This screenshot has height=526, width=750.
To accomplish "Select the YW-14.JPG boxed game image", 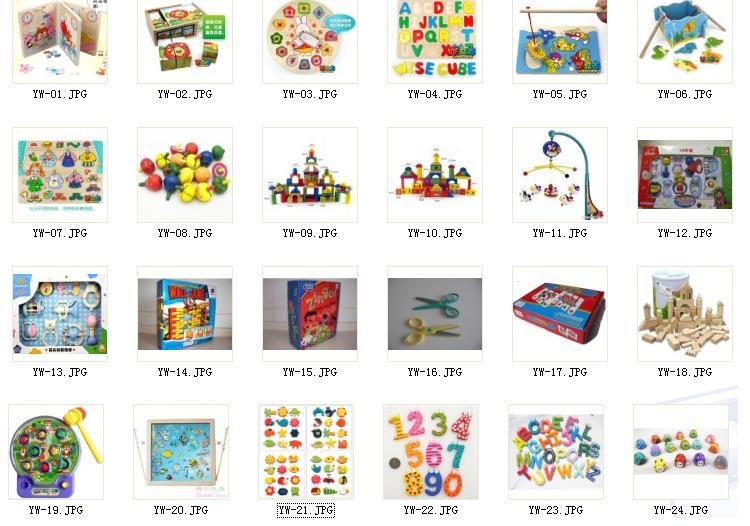I will pos(184,313).
